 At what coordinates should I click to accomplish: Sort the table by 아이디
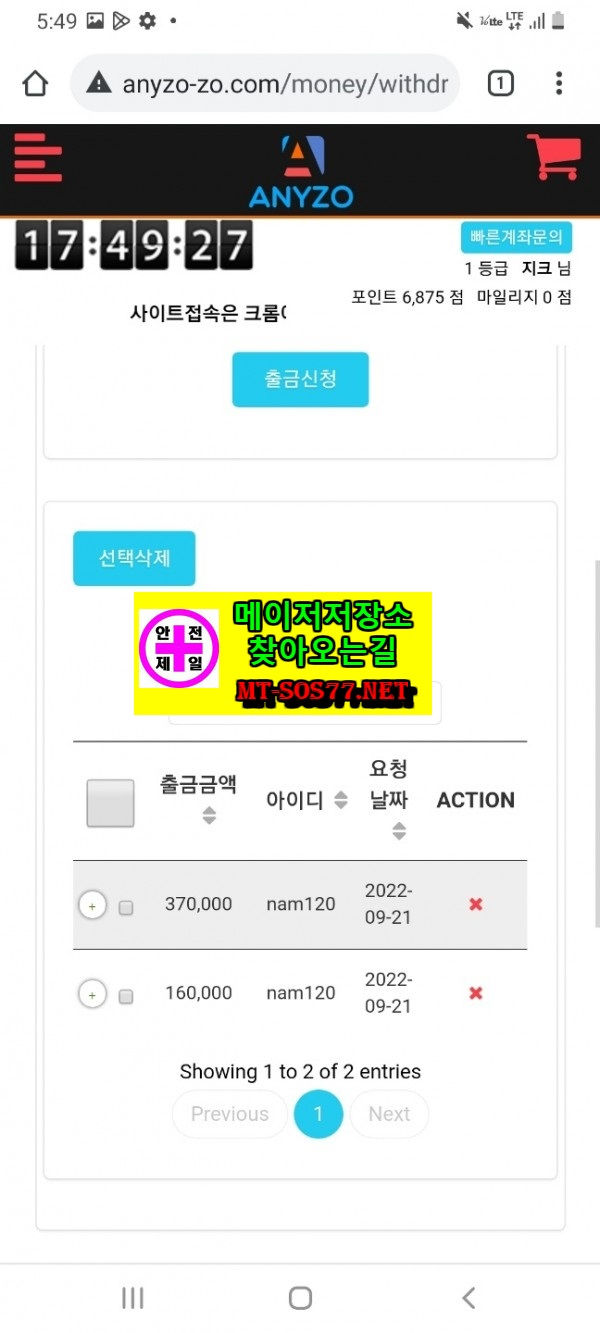(307, 800)
